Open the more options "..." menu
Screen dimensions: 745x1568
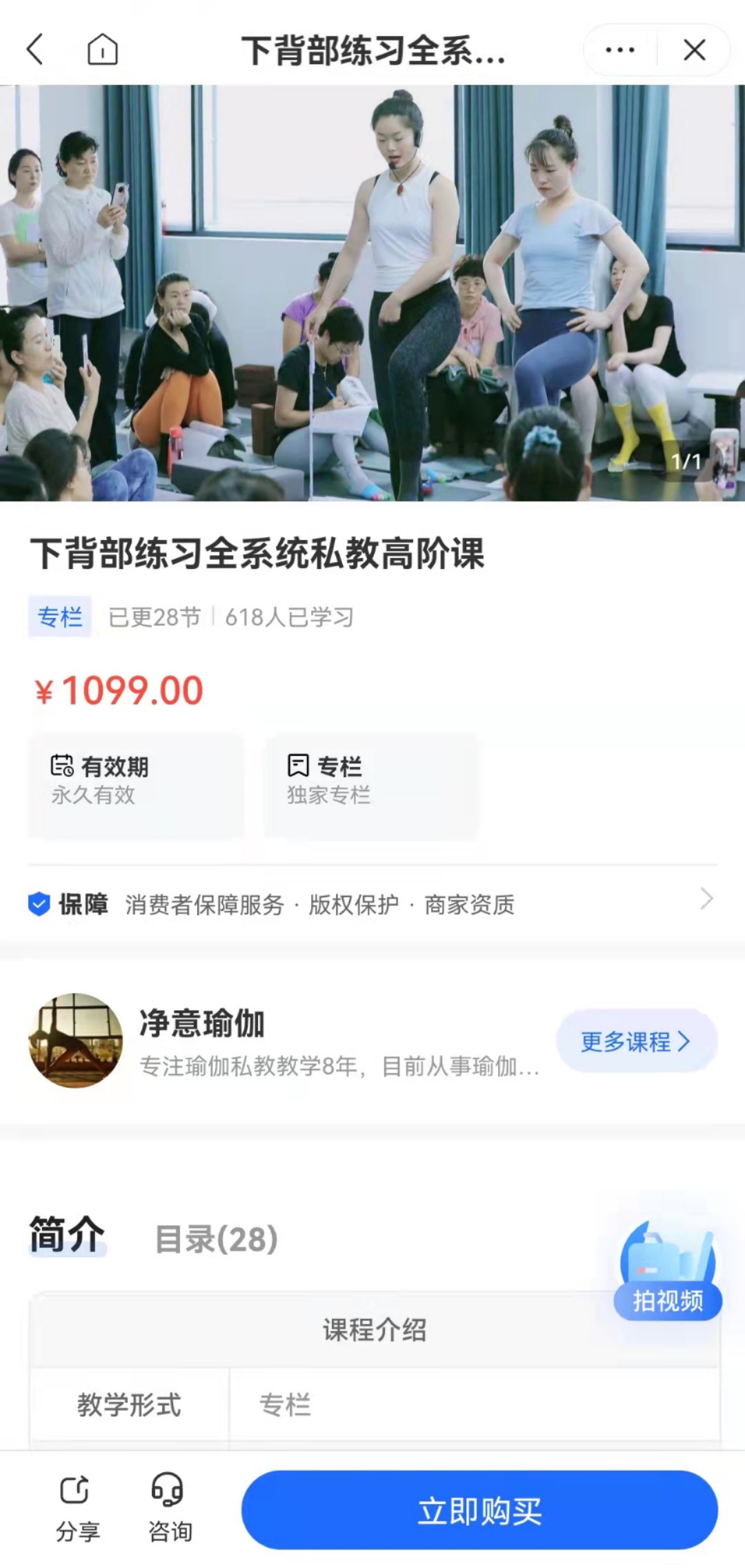pyautogui.click(x=619, y=50)
